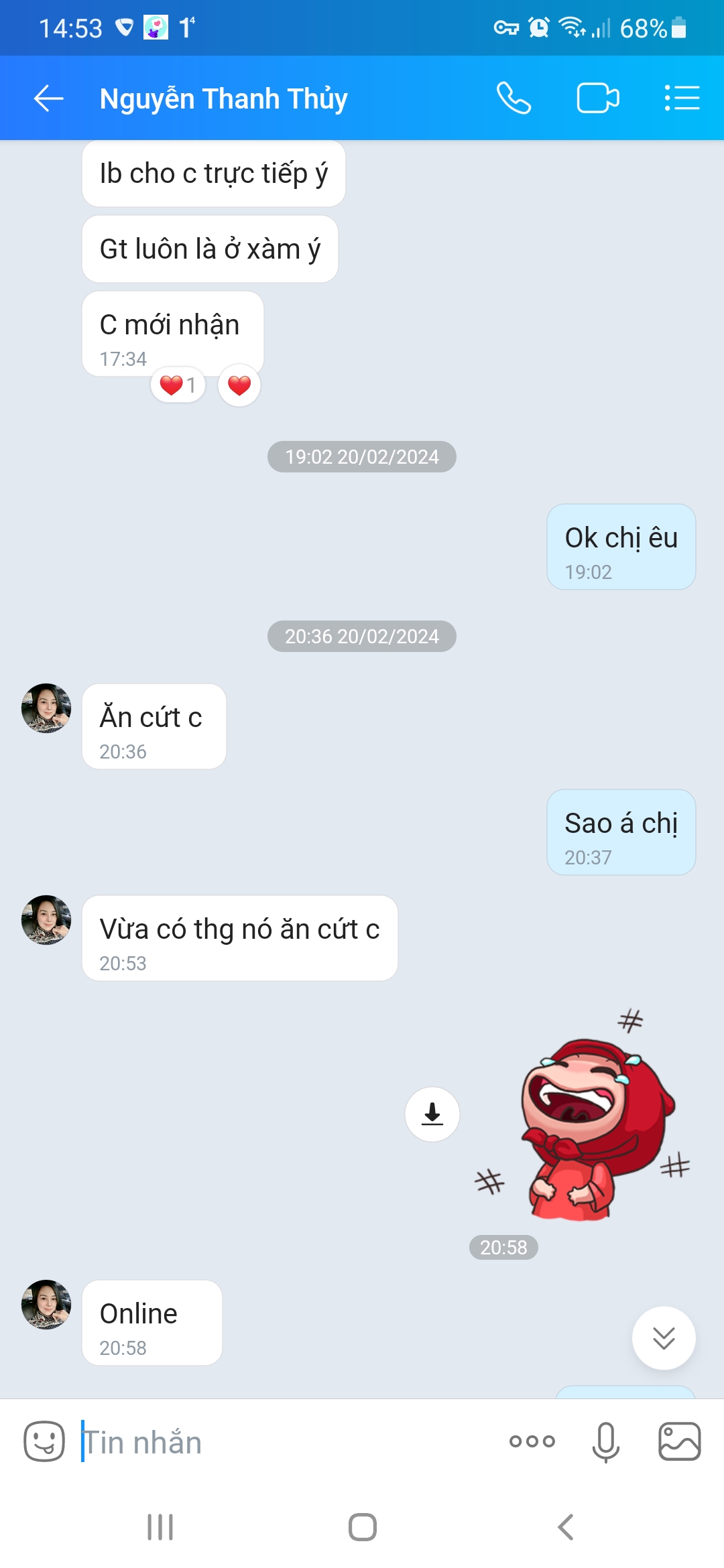Viewport: 724px width, 1568px height.
Task: Start a video call with Nguyễn Thanh Thủy
Action: click(x=597, y=99)
